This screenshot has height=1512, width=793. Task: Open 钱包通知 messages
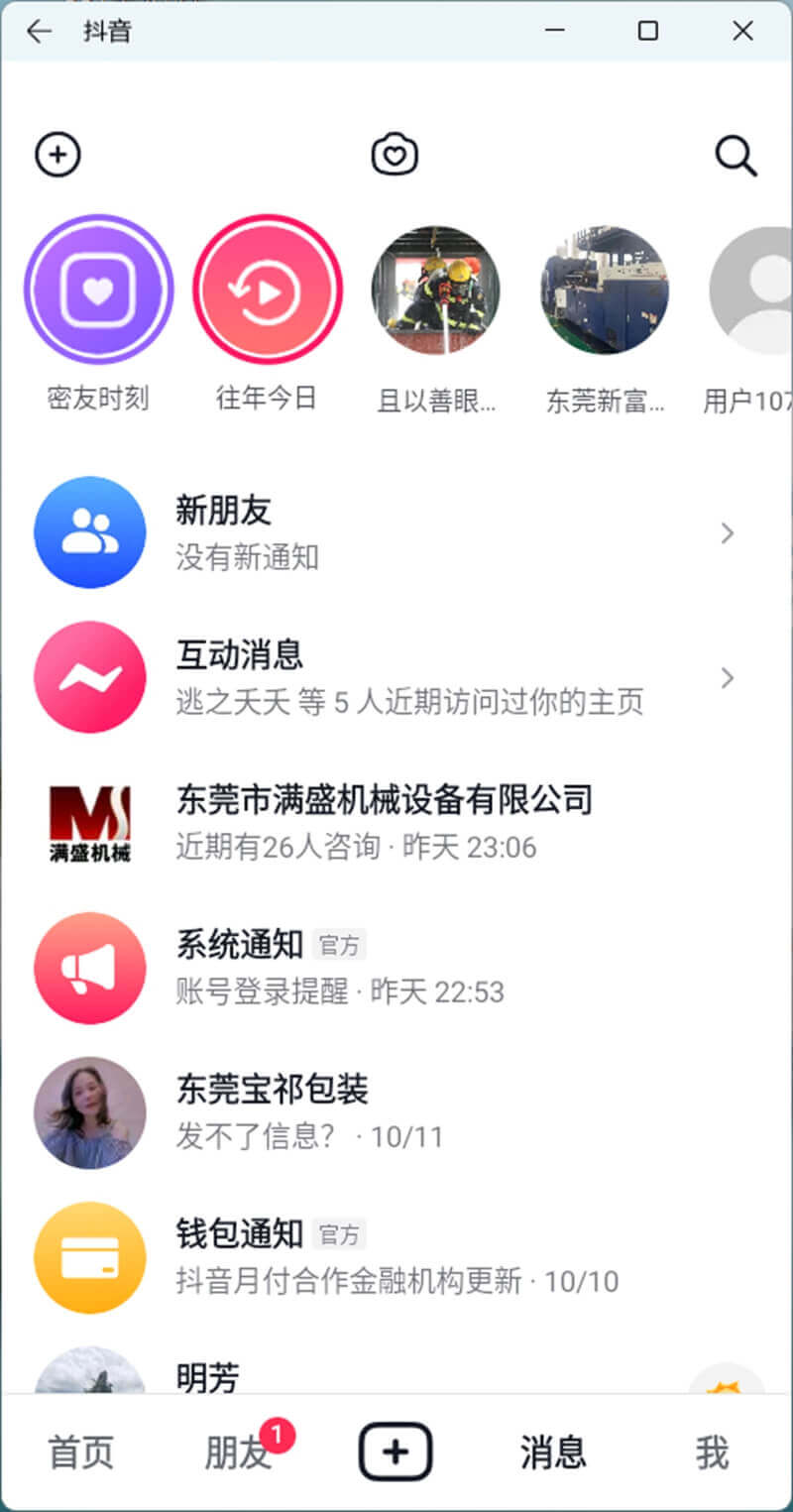[396, 1257]
